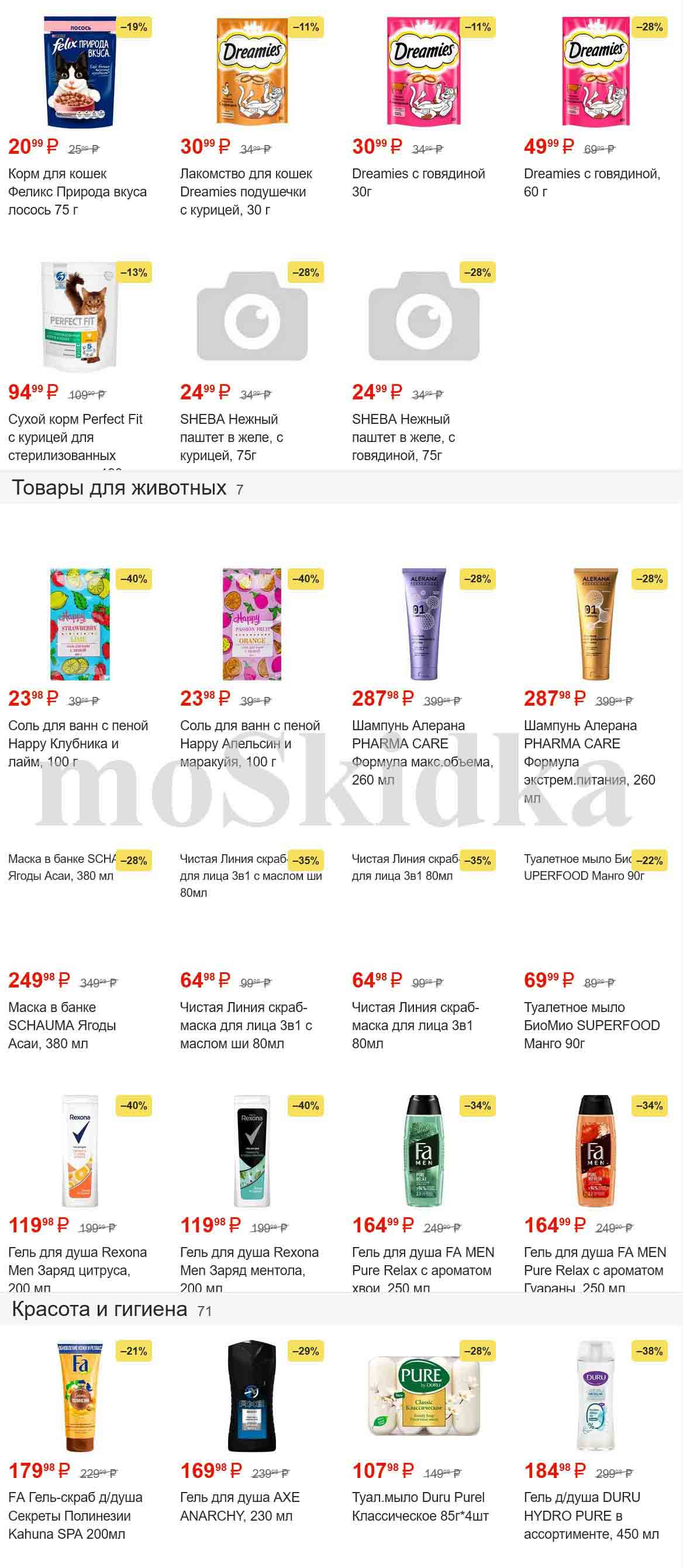View Алерана shampoo Формула макс. объема
Image resolution: width=683 pixels, height=1568 pixels.
(424, 624)
